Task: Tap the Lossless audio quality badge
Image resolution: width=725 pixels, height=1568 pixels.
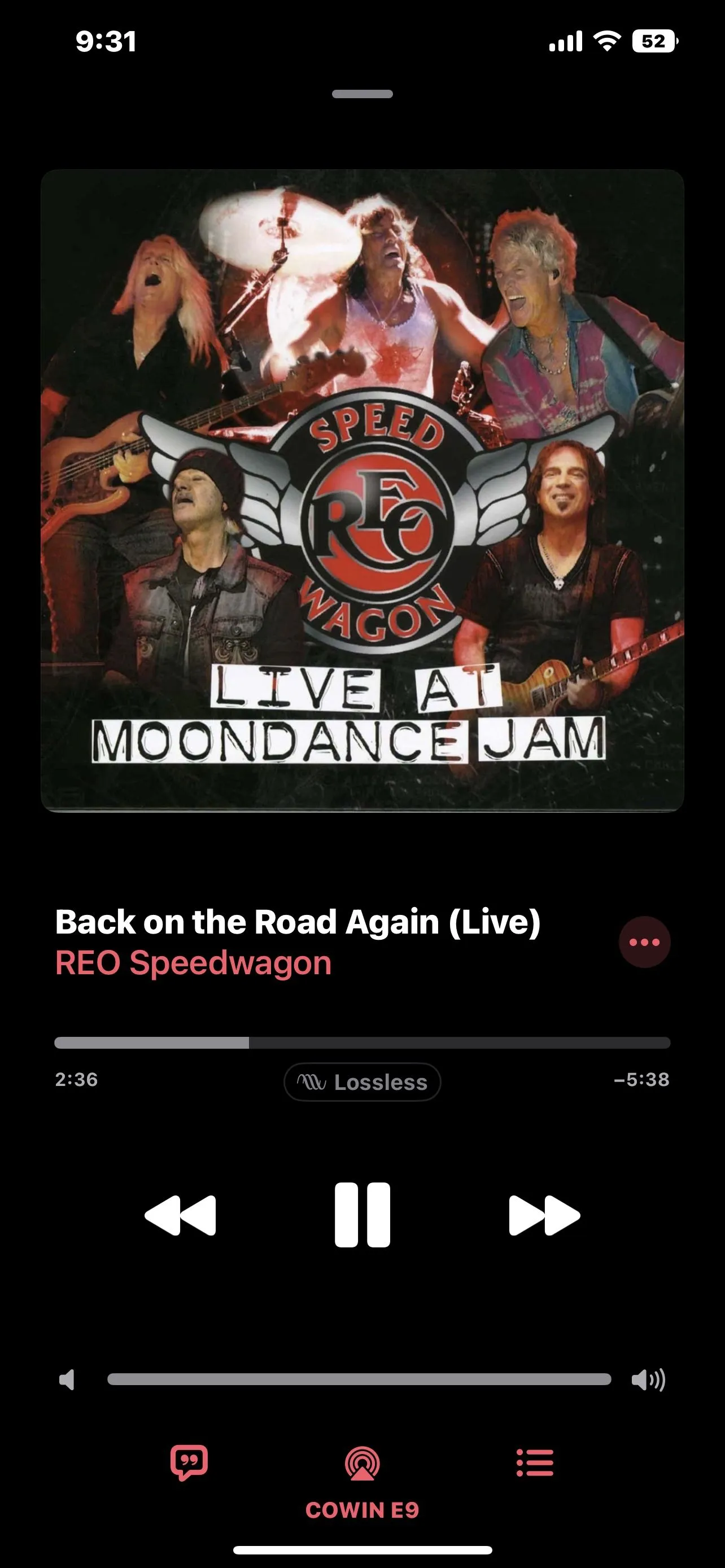Action: pyautogui.click(x=362, y=1081)
